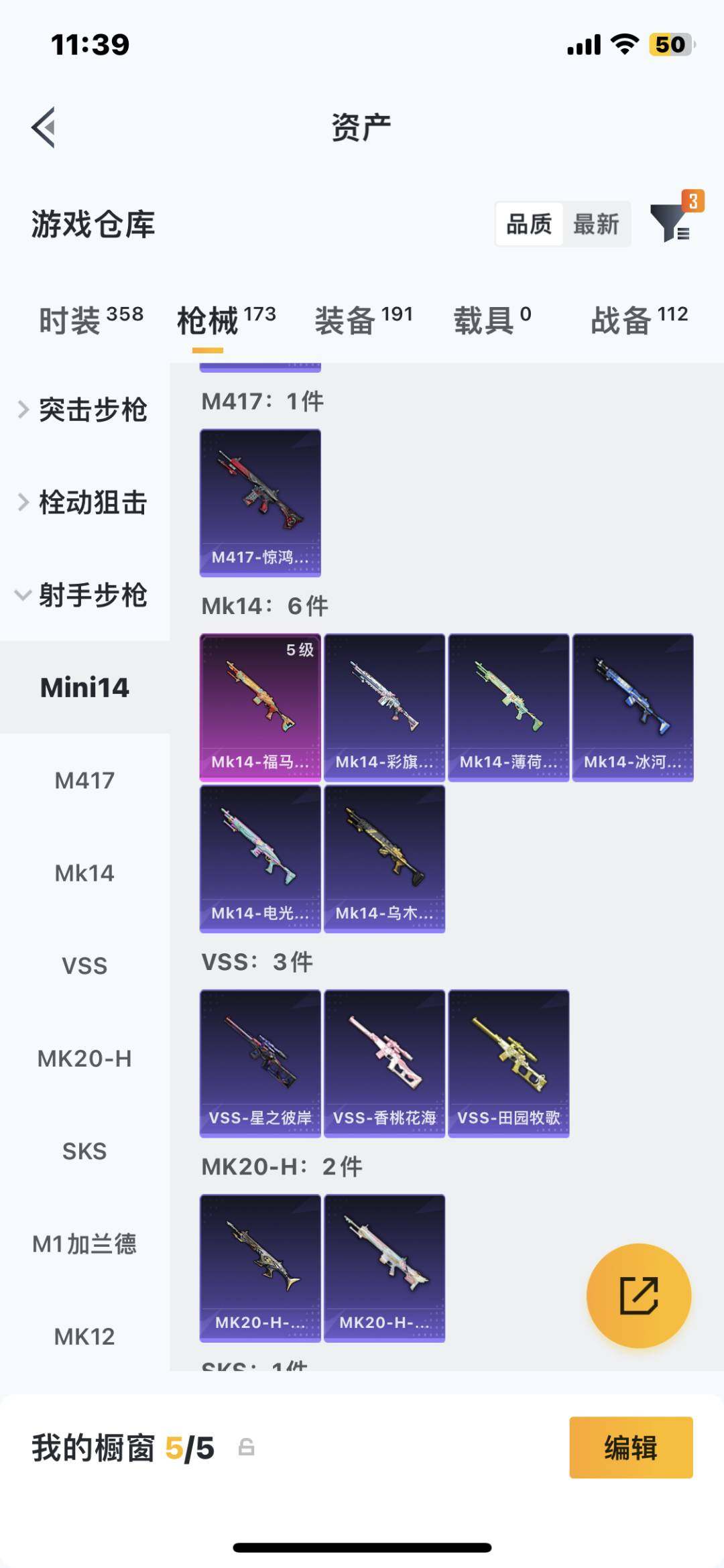Open the VSS-香桃花海 skin
This screenshot has width=724, height=1568.
384,1063
